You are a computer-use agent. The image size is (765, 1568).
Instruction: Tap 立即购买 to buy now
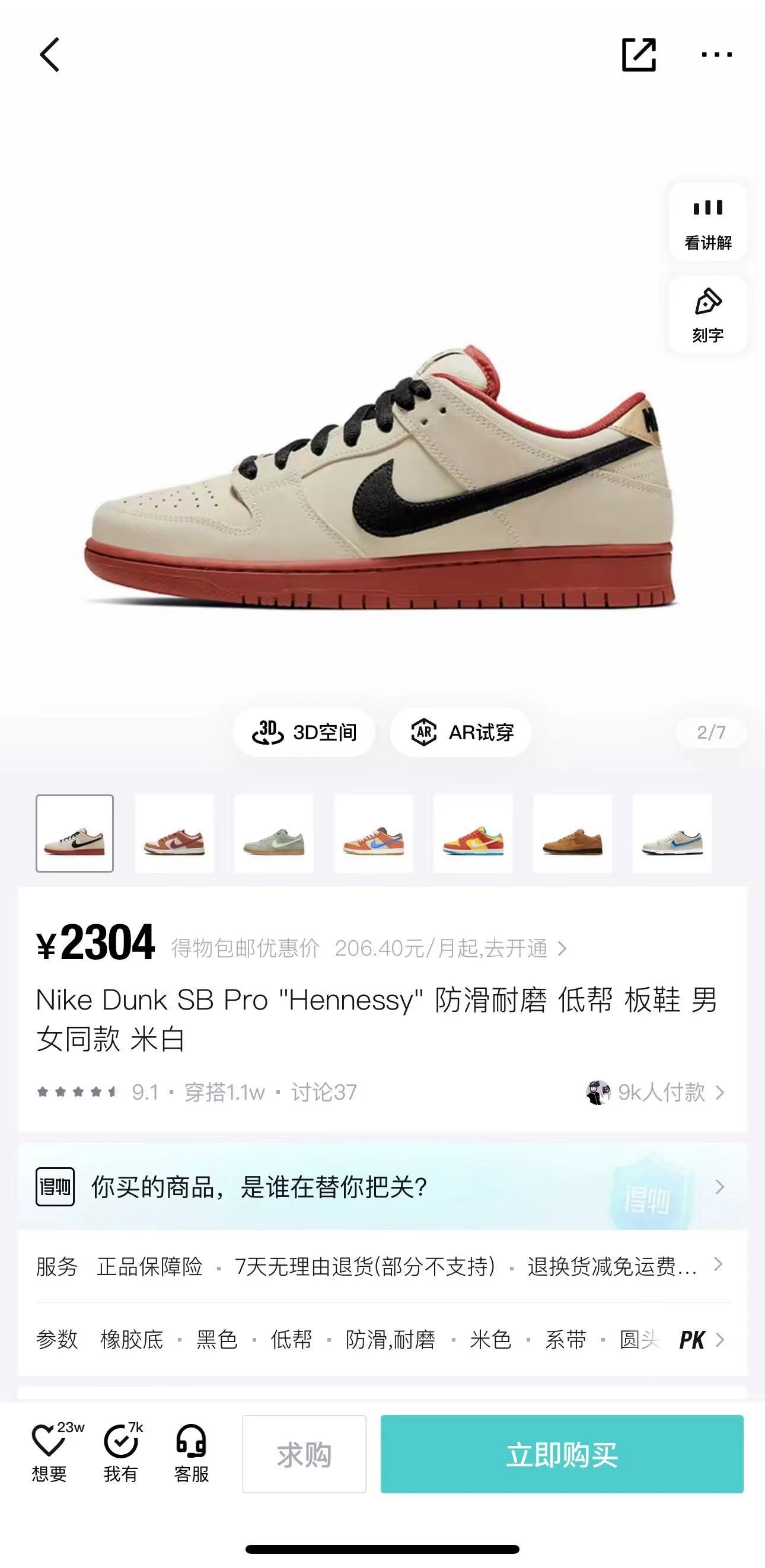pyautogui.click(x=562, y=1454)
